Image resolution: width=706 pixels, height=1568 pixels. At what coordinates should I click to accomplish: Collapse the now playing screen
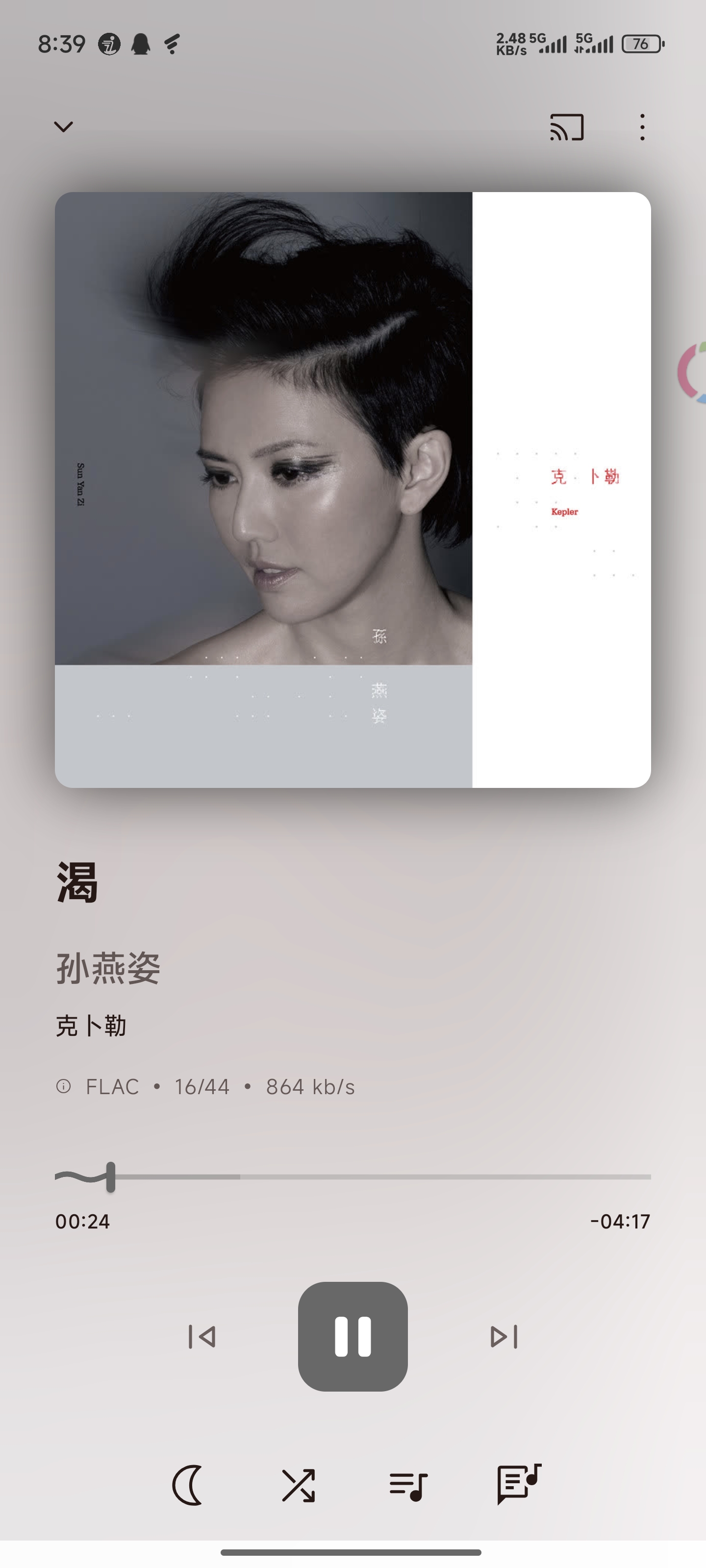63,126
